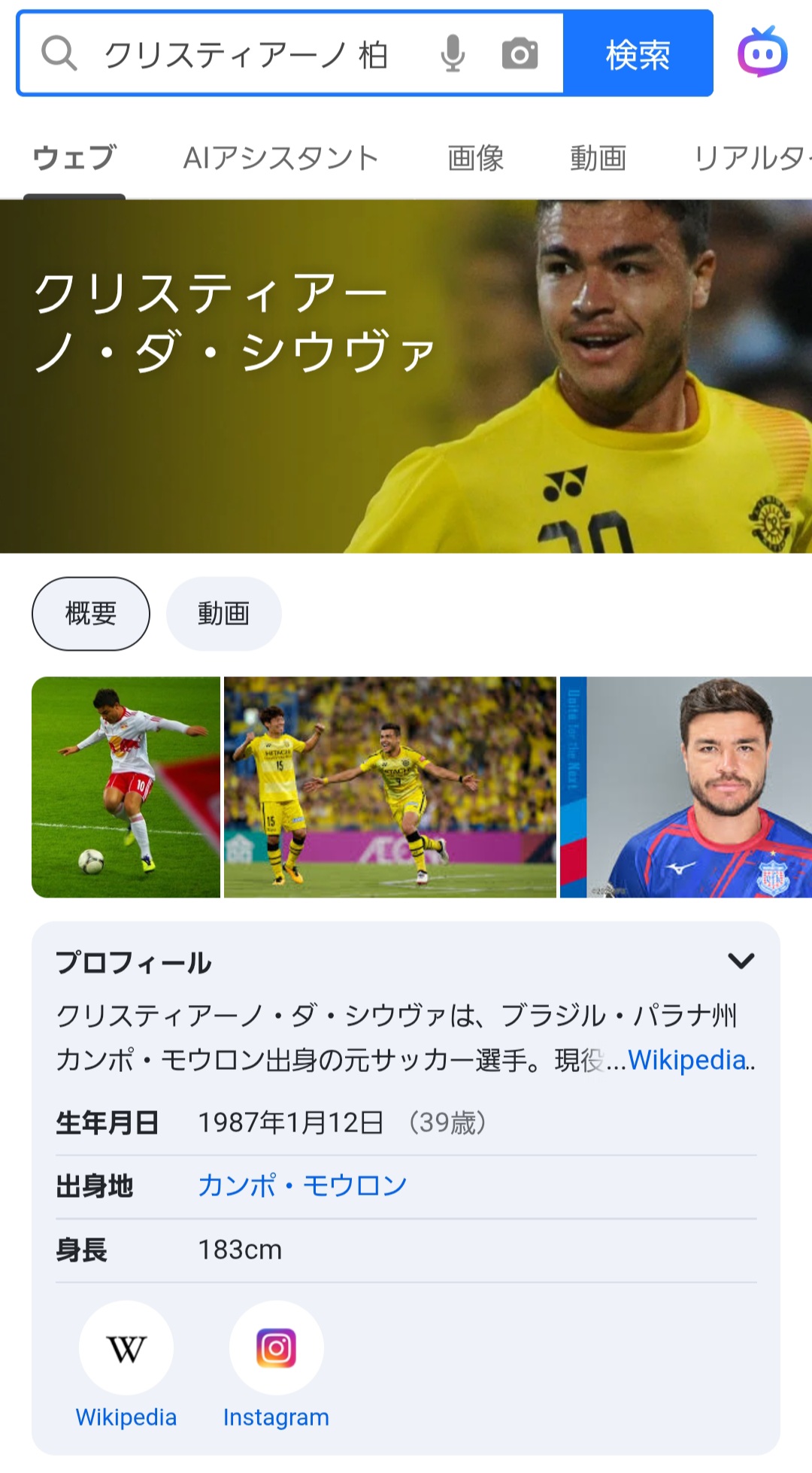Open the photo of player in white kit
812x1473 pixels.
click(x=126, y=787)
